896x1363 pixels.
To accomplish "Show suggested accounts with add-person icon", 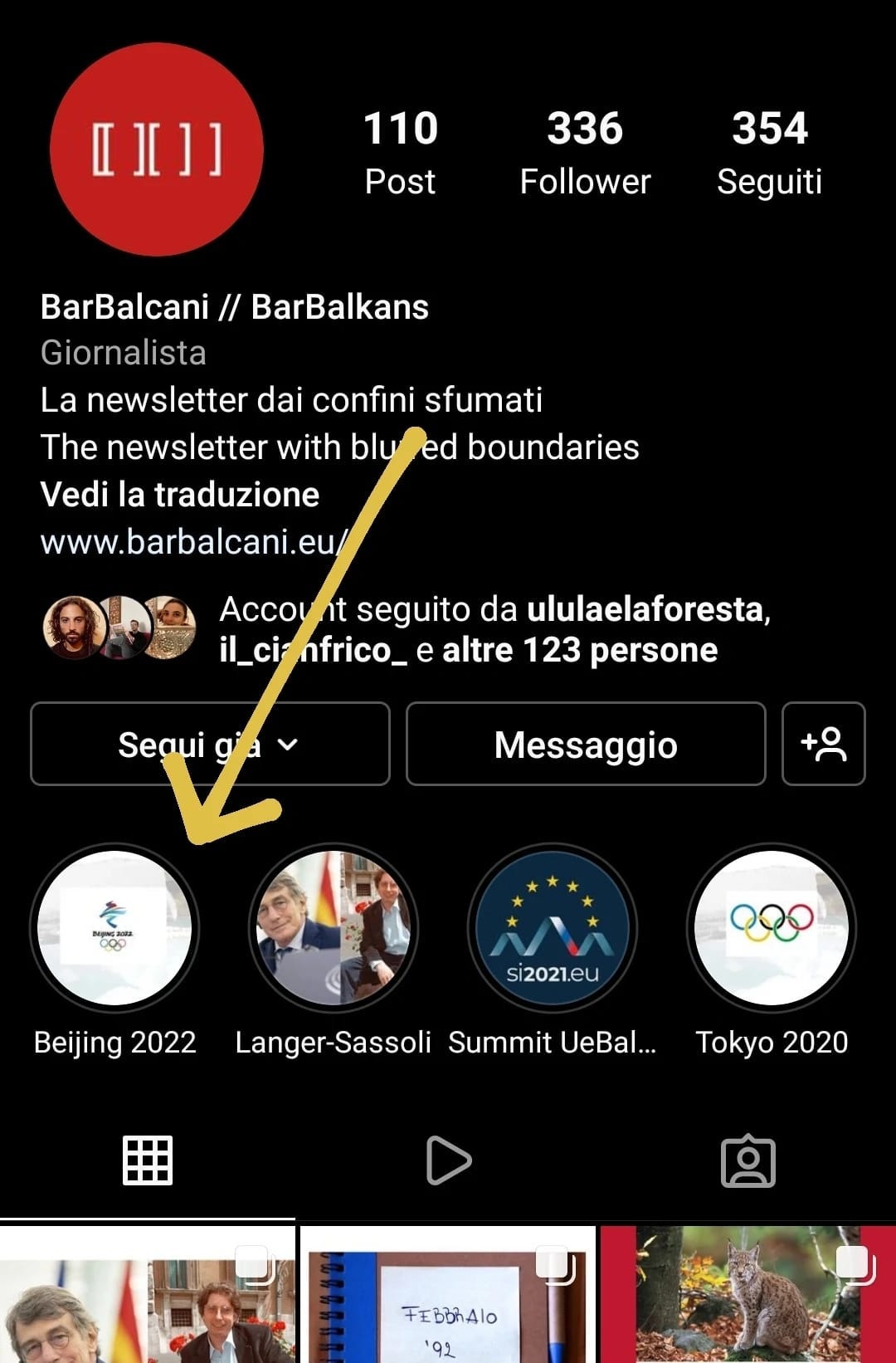I will (823, 745).
